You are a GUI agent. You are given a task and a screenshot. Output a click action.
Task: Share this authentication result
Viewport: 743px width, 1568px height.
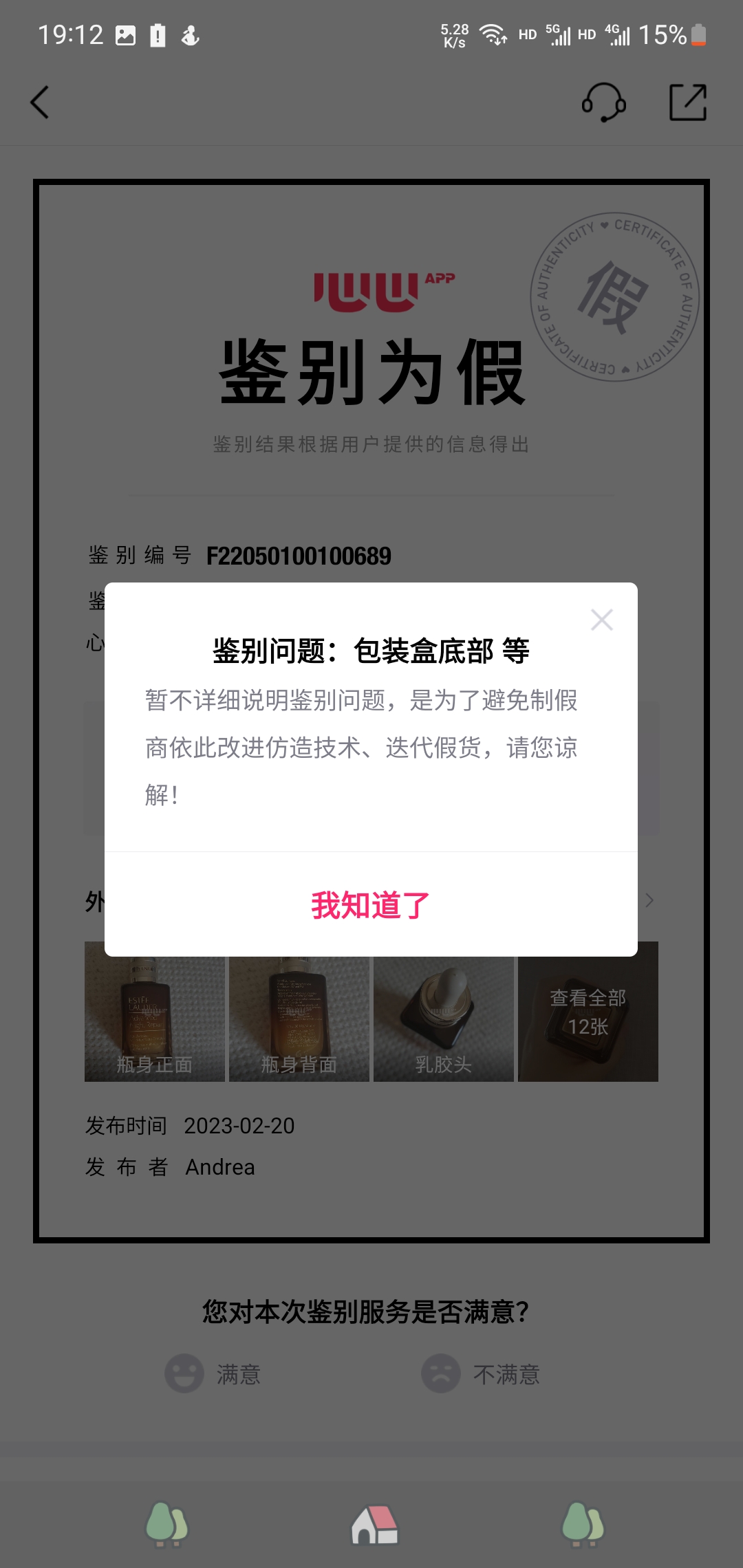(x=688, y=102)
